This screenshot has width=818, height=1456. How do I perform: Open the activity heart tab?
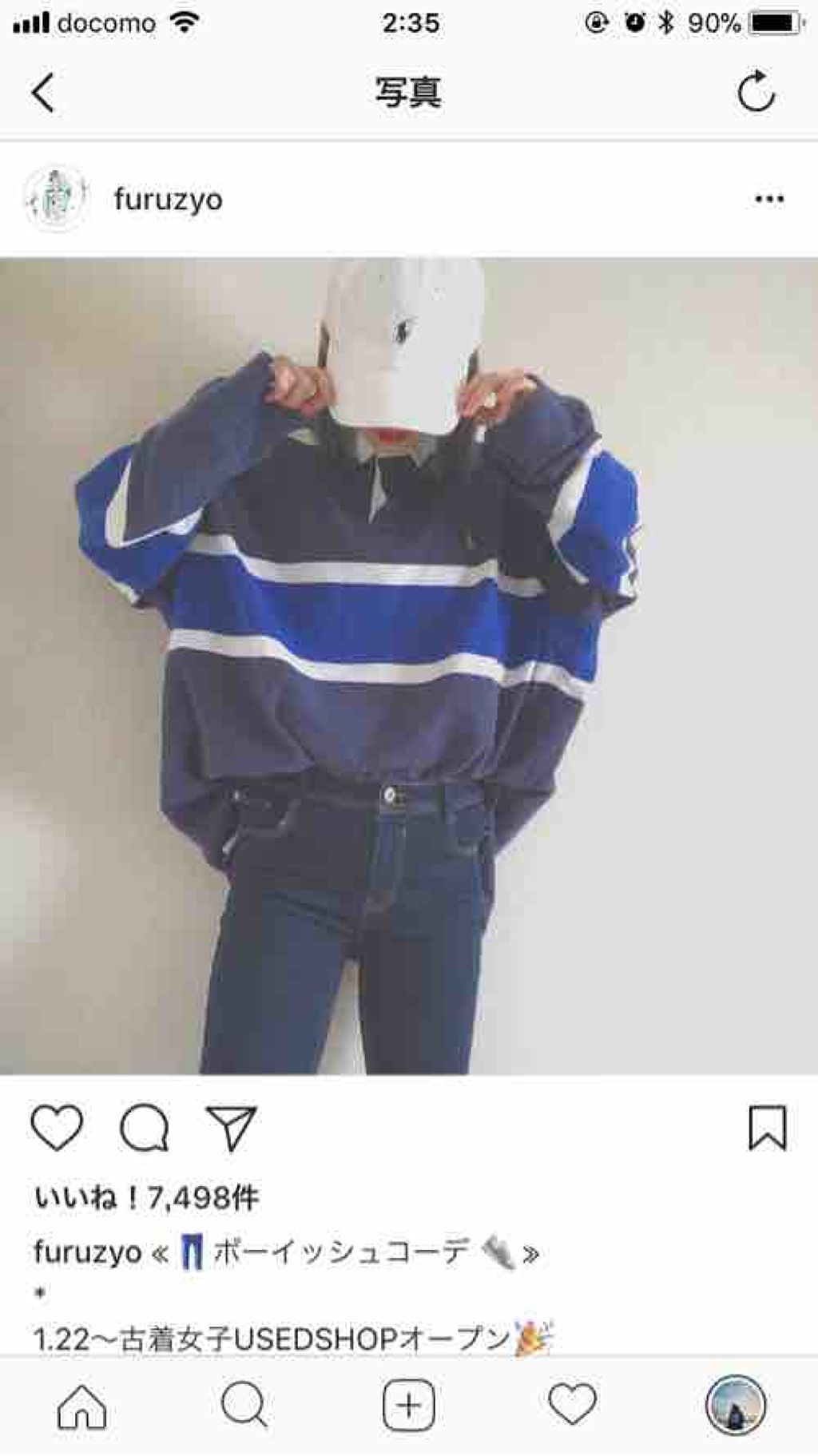coord(572,1405)
